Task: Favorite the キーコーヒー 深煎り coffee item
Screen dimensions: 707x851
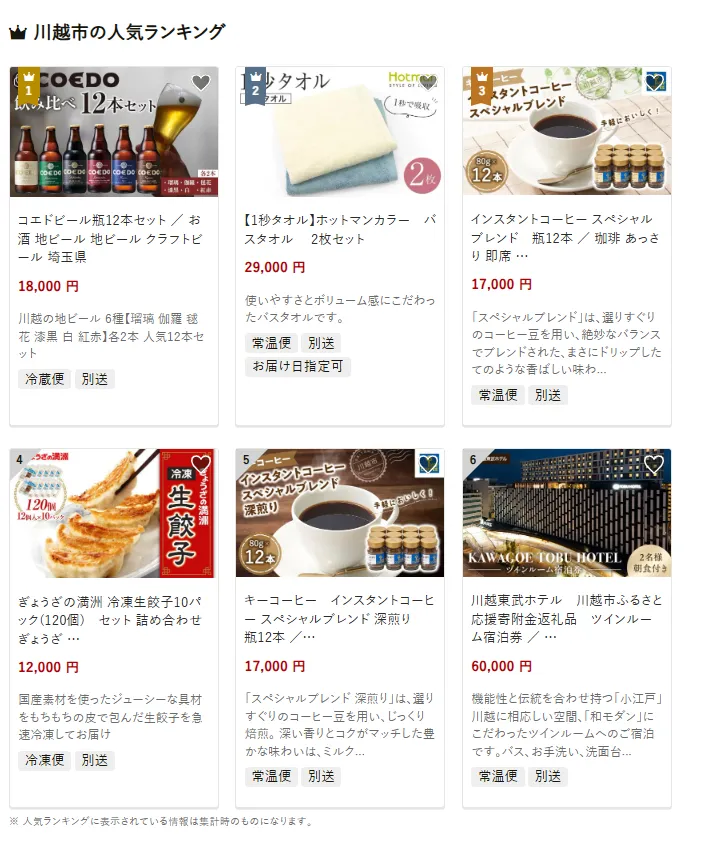Action: point(428,465)
